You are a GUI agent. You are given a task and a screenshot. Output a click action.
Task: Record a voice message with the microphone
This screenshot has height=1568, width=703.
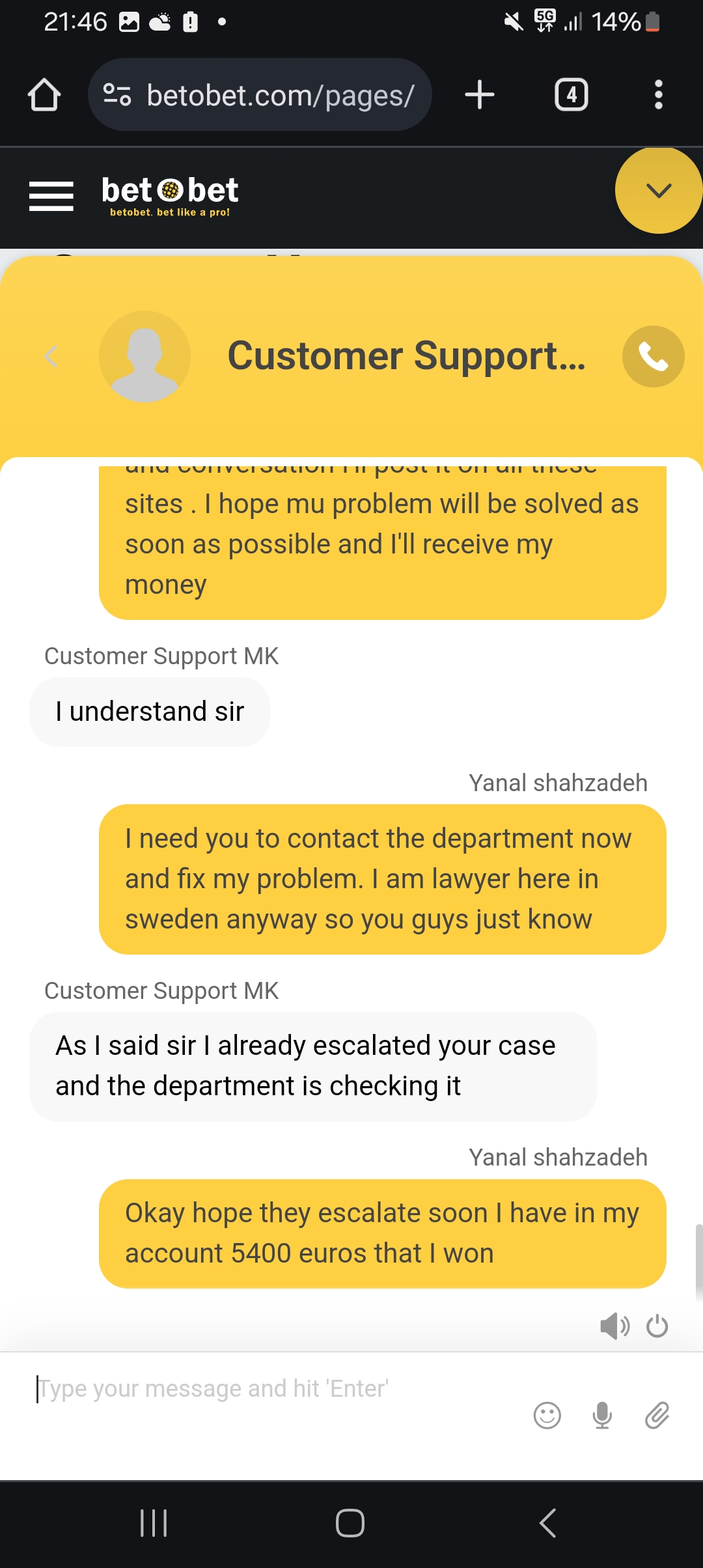603,1416
